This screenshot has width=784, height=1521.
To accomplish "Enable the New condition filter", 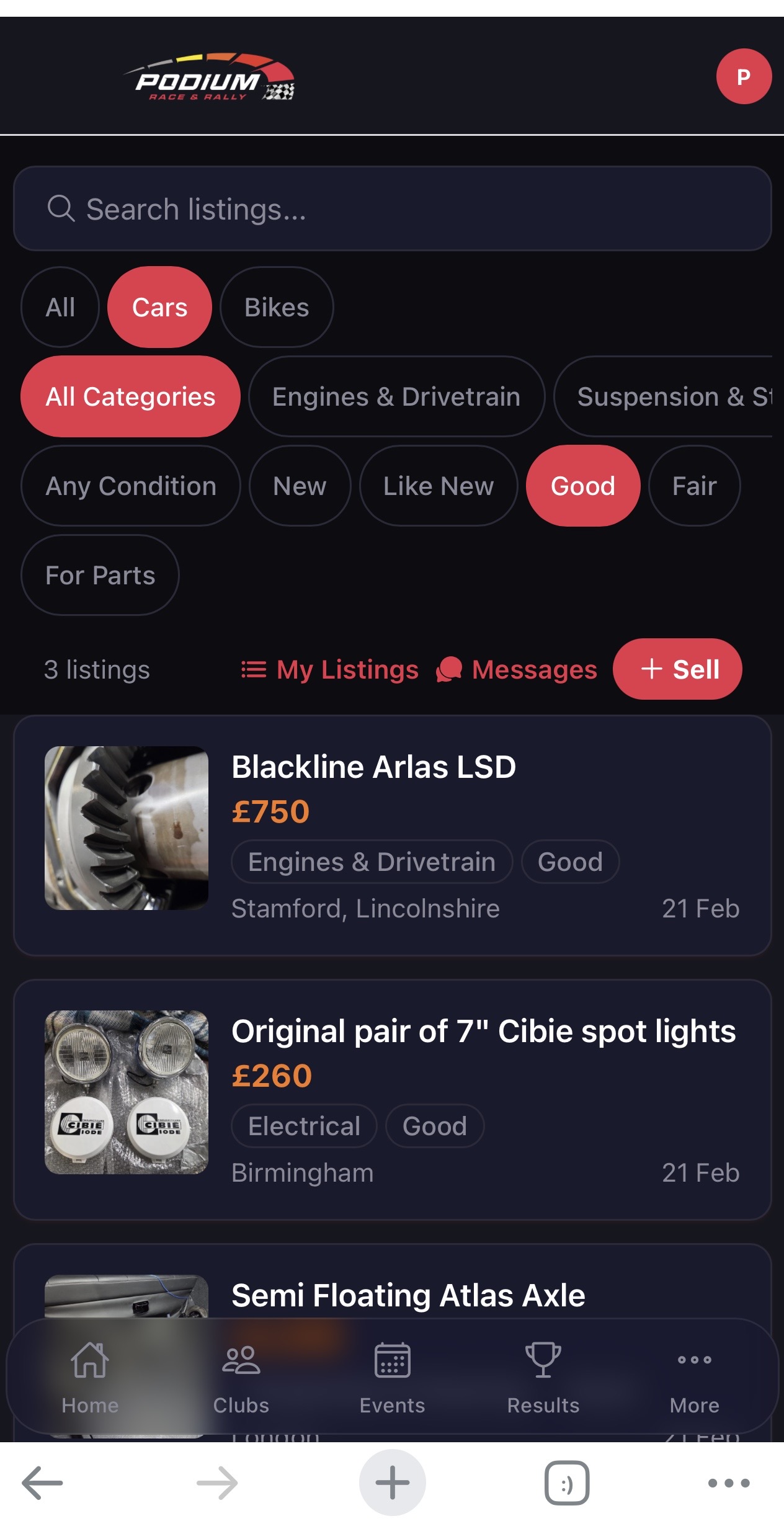I will (x=299, y=486).
